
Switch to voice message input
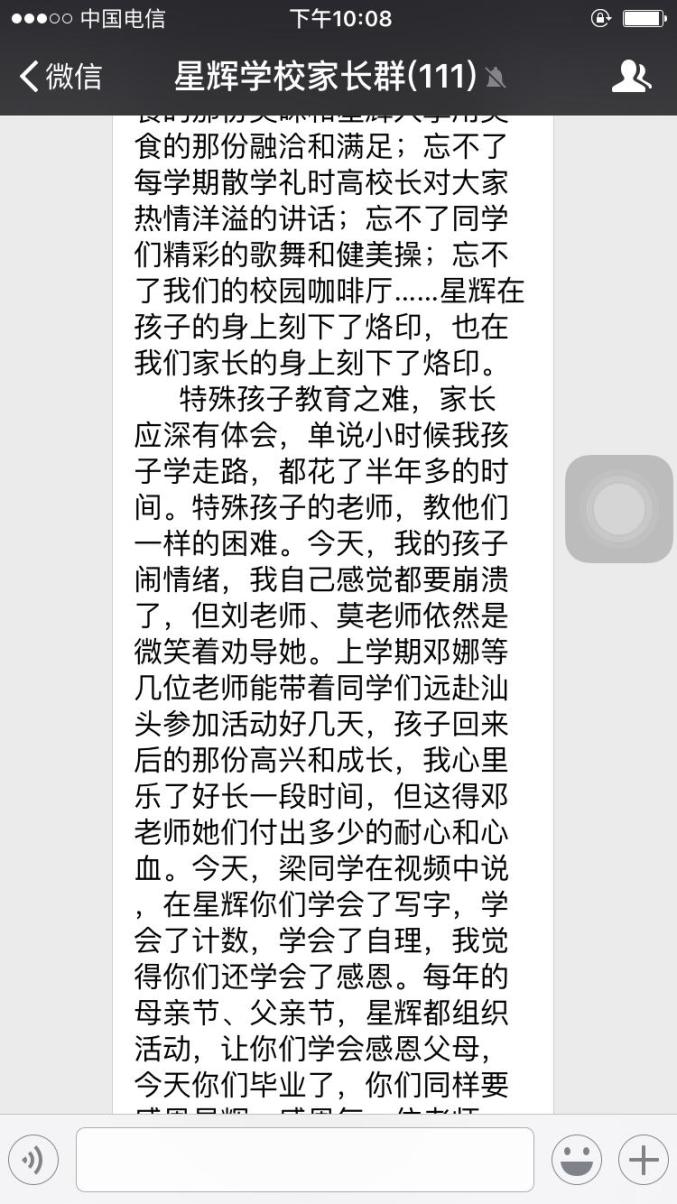click(x=34, y=1160)
